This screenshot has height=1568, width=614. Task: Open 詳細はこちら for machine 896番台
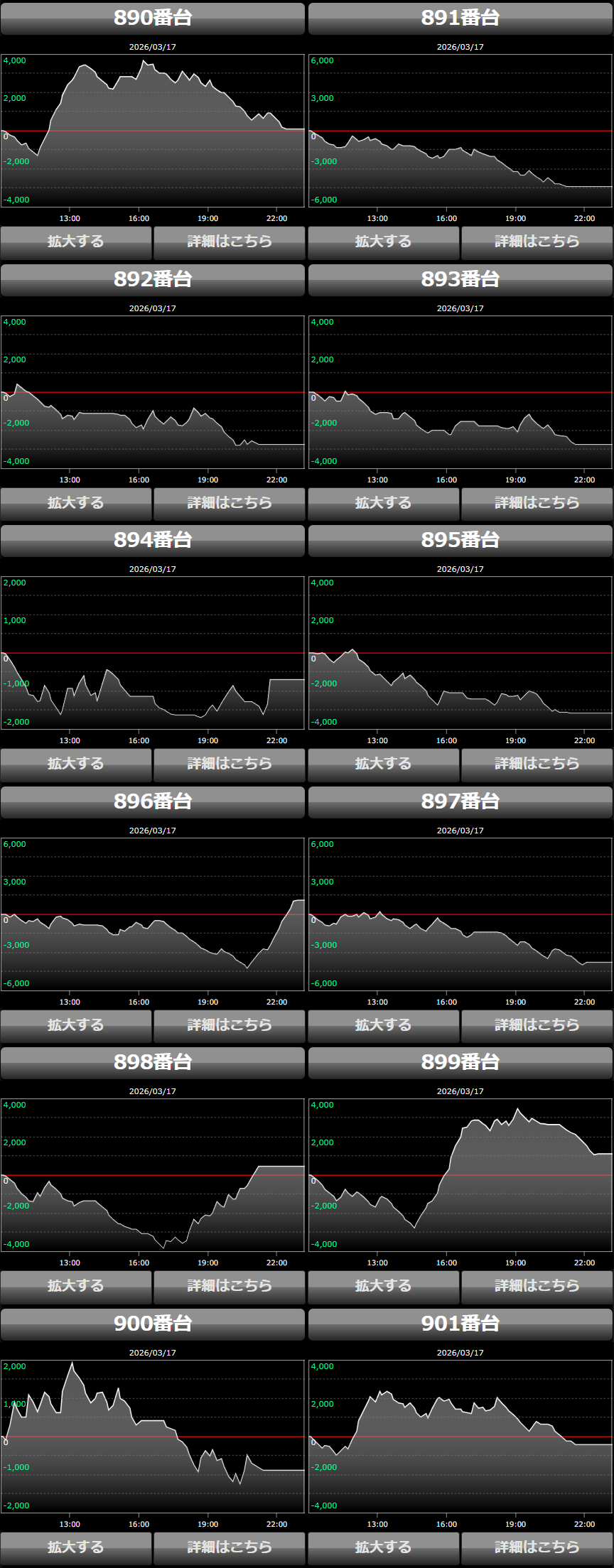[229, 1025]
